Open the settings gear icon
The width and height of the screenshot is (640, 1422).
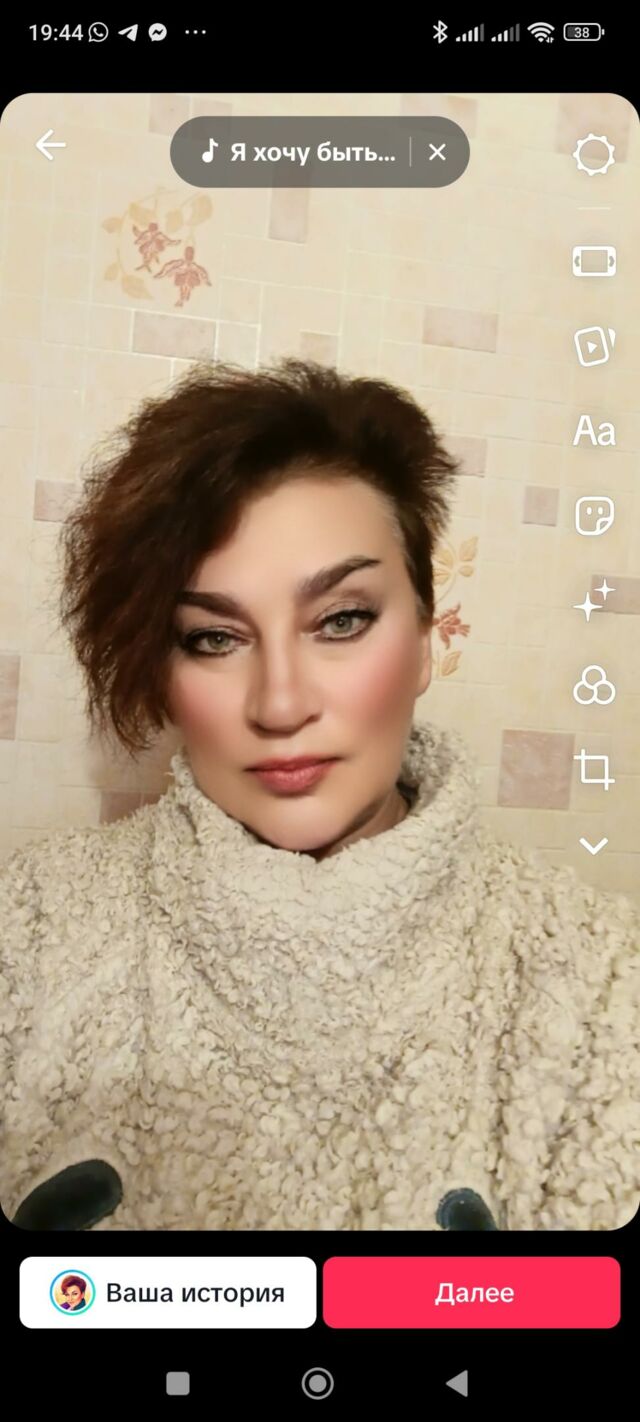pos(594,155)
